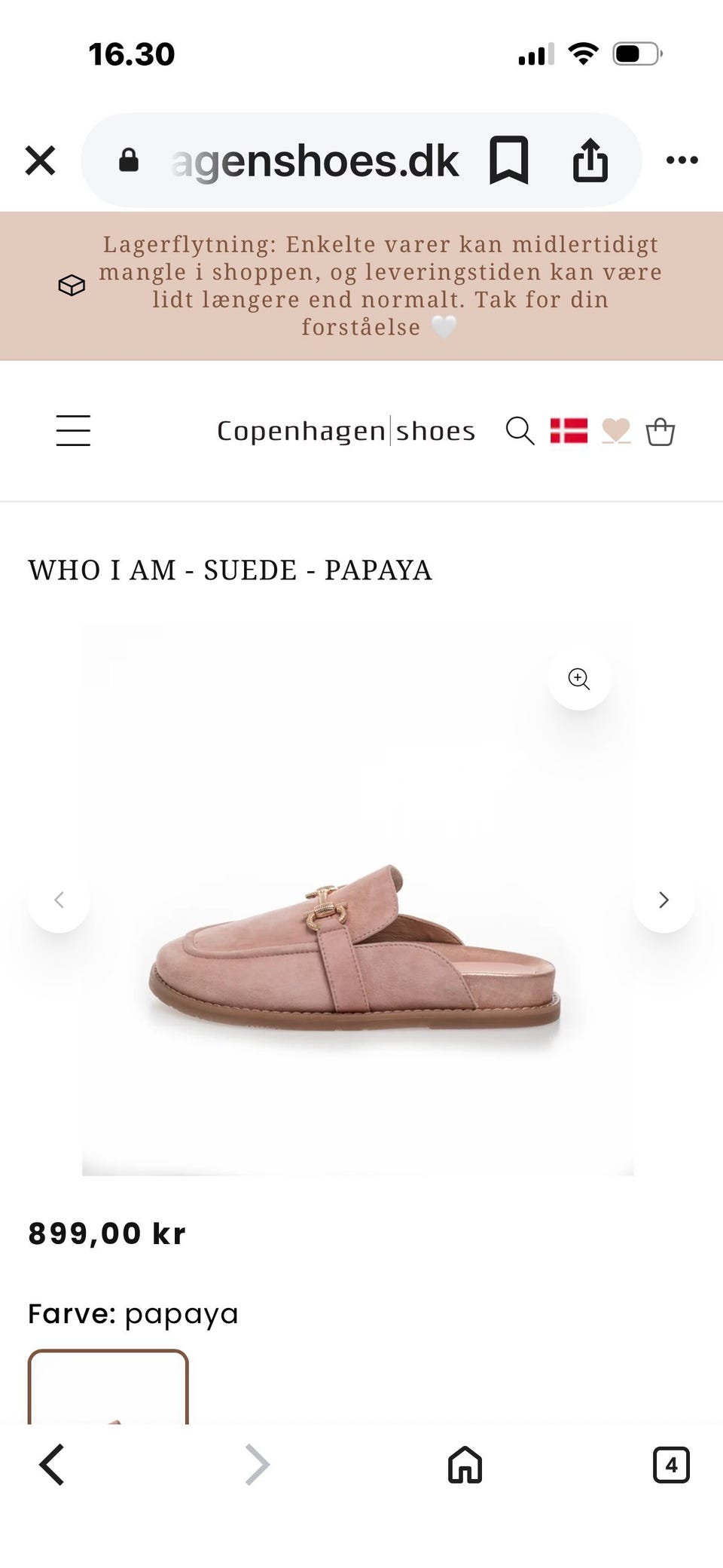Image resolution: width=723 pixels, height=1568 pixels.
Task: Open the hamburger menu
Action: (x=73, y=430)
